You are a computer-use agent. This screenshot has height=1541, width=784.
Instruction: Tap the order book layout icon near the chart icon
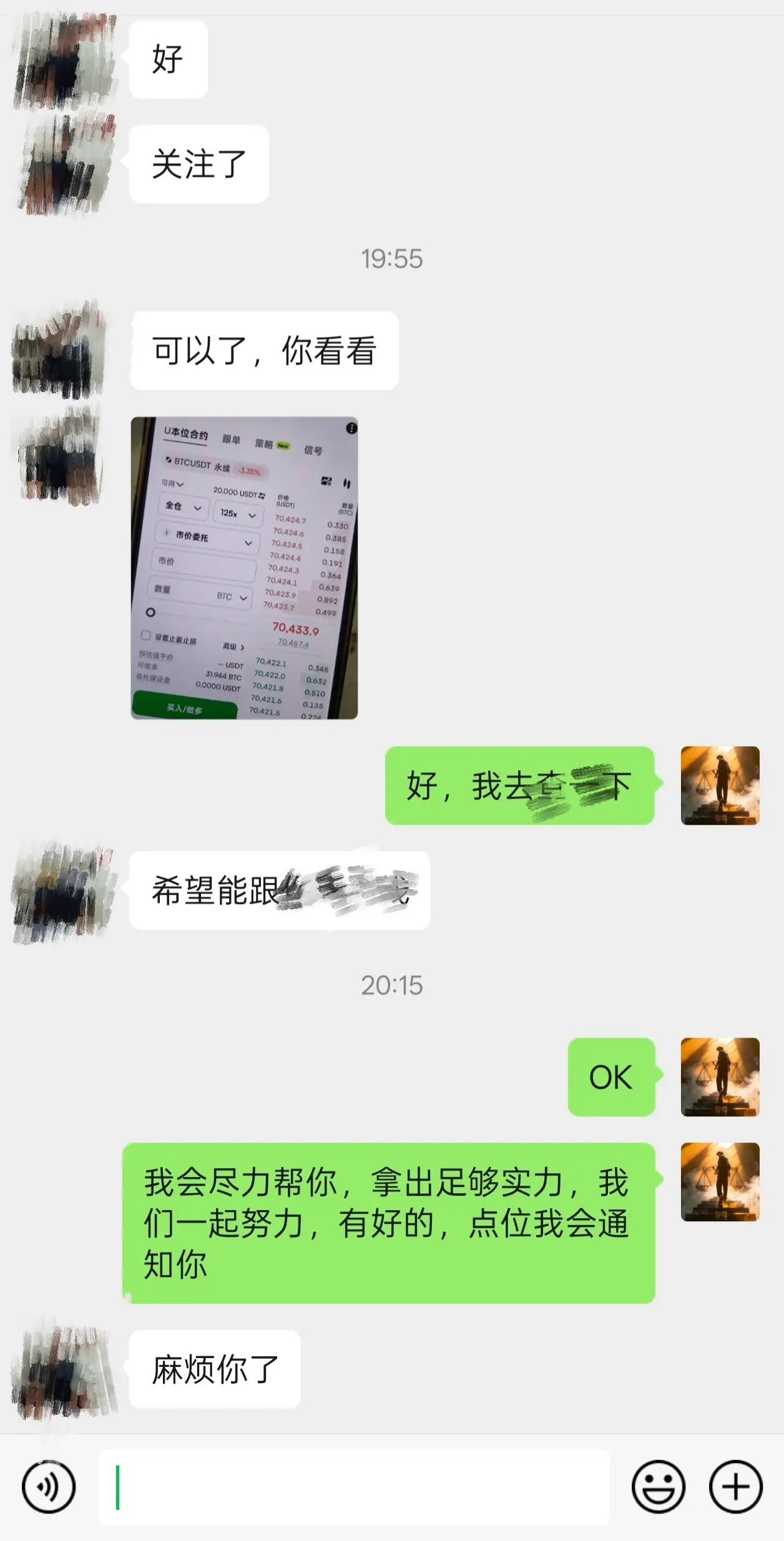(x=347, y=484)
